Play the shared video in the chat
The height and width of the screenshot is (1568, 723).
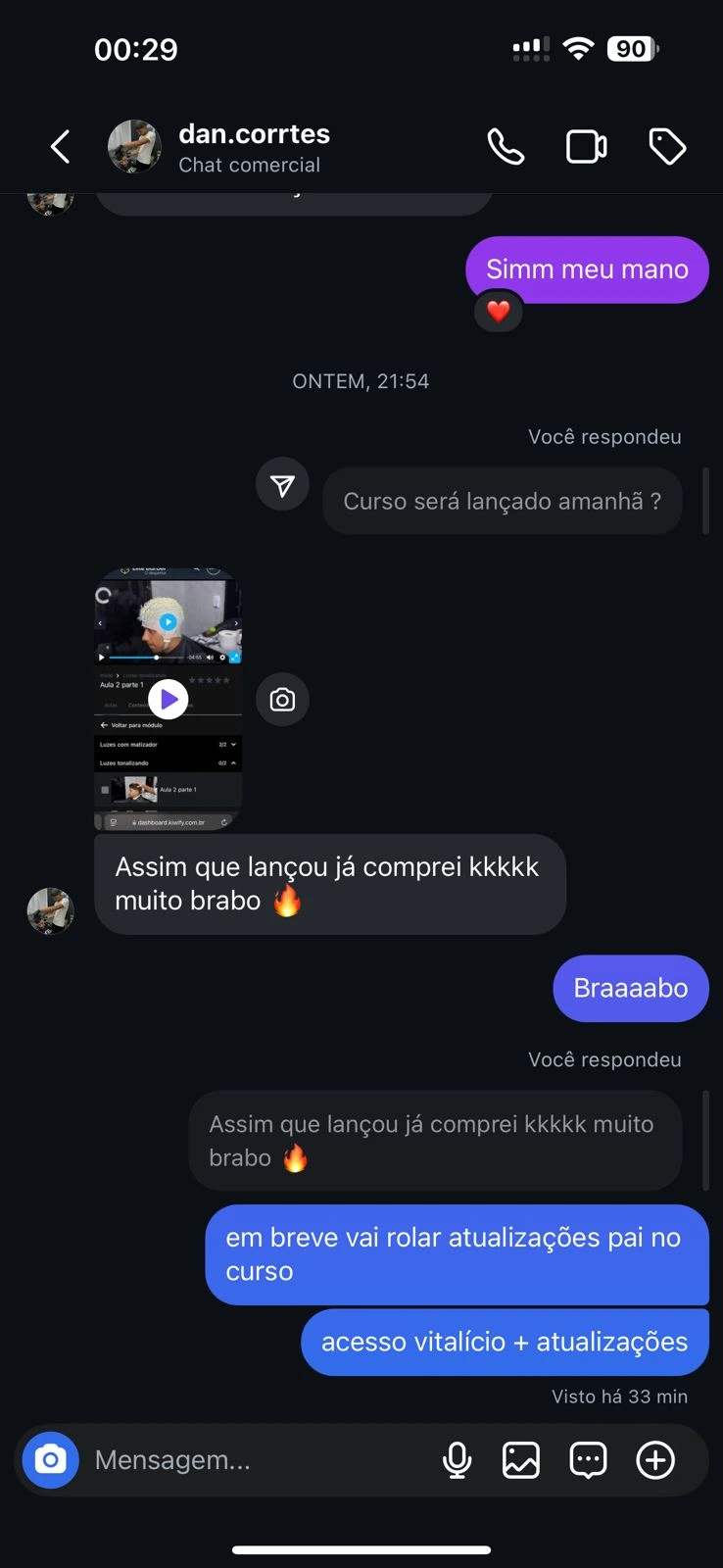169,699
